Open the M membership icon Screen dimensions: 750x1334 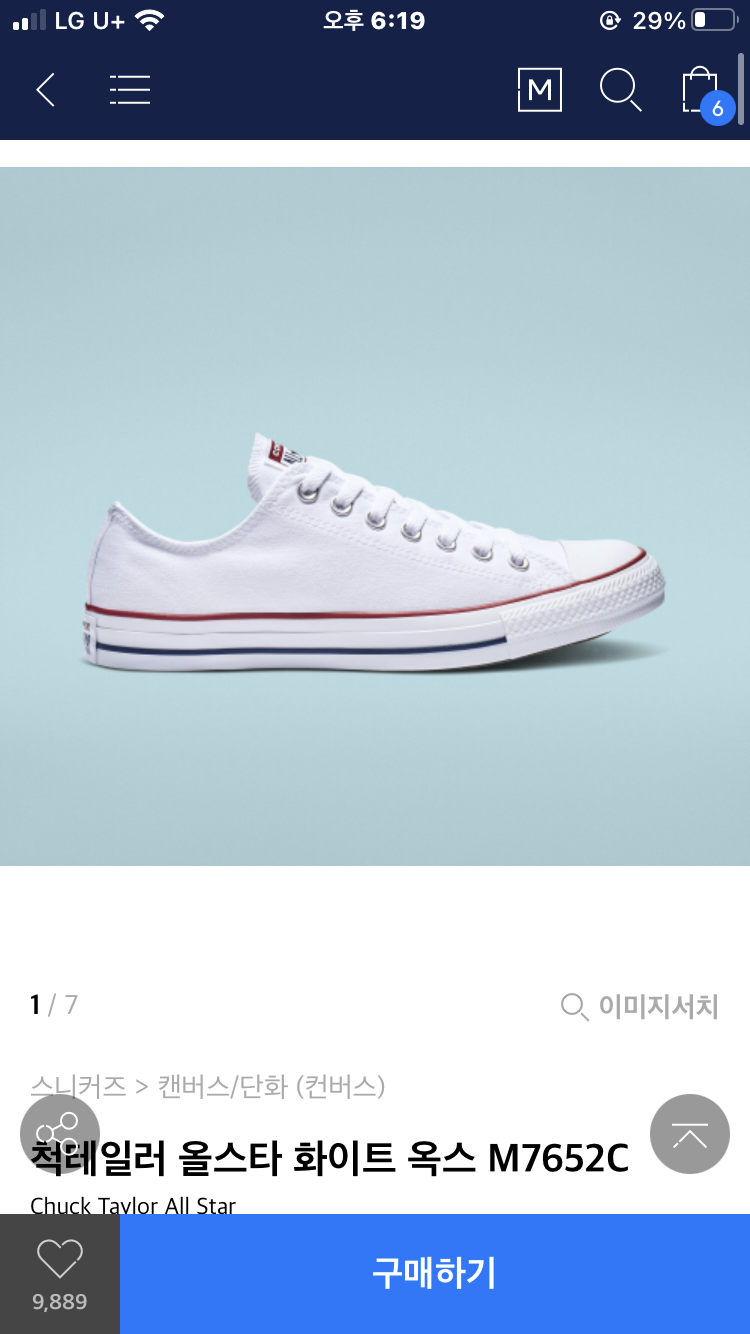pos(539,90)
